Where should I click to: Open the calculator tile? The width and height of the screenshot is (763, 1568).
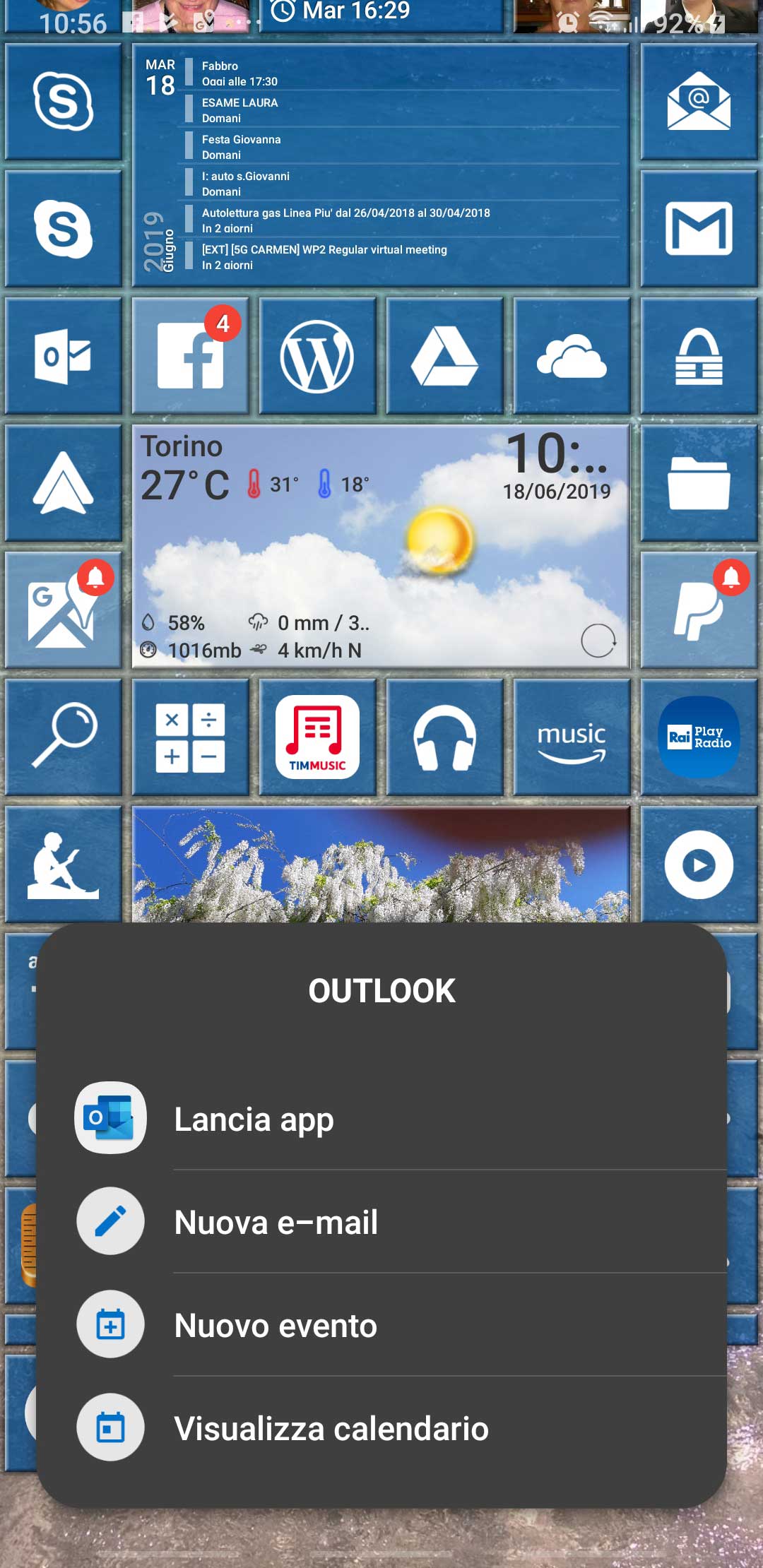[191, 737]
